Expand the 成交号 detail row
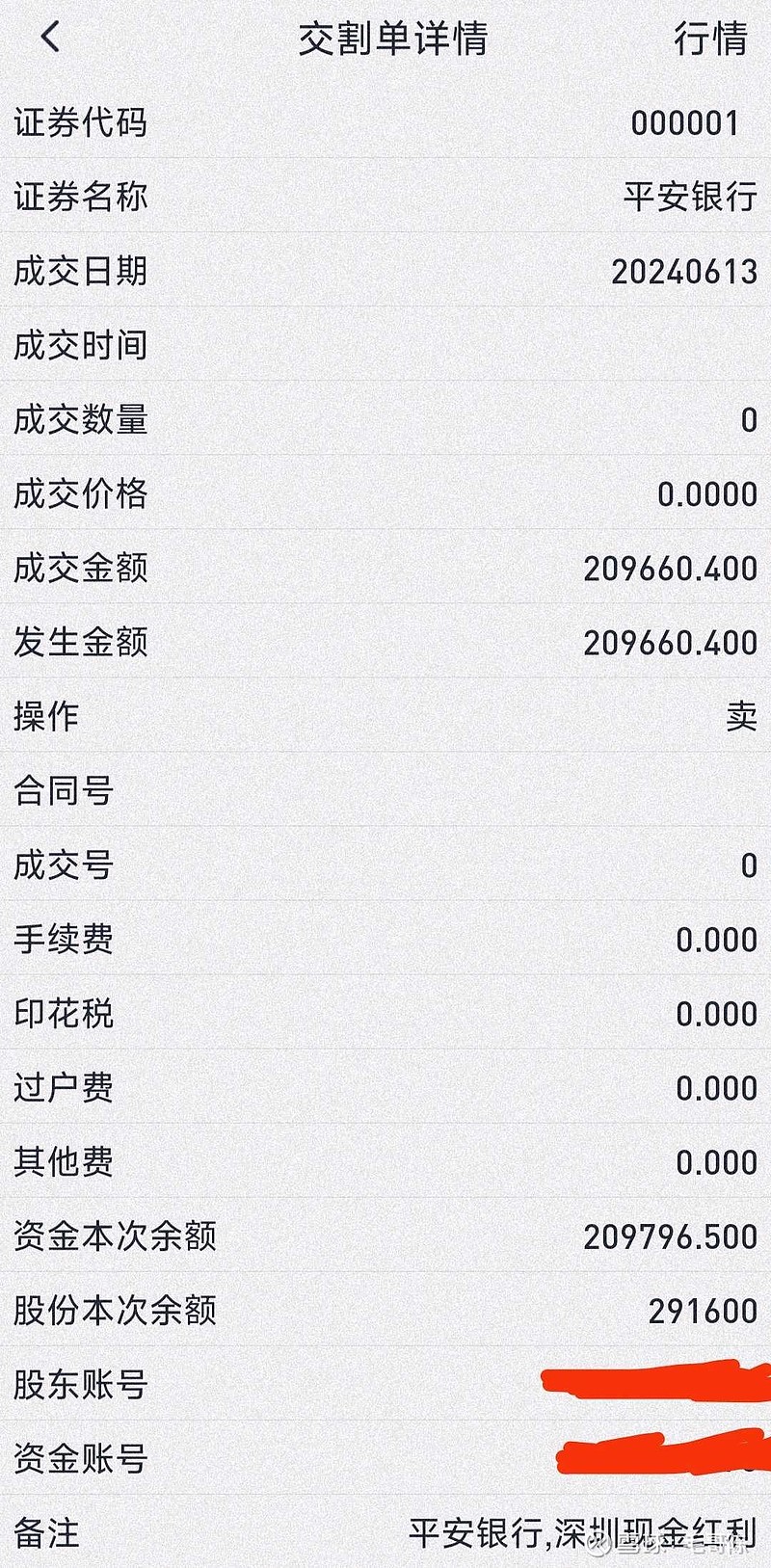771x1568 pixels. (x=385, y=864)
